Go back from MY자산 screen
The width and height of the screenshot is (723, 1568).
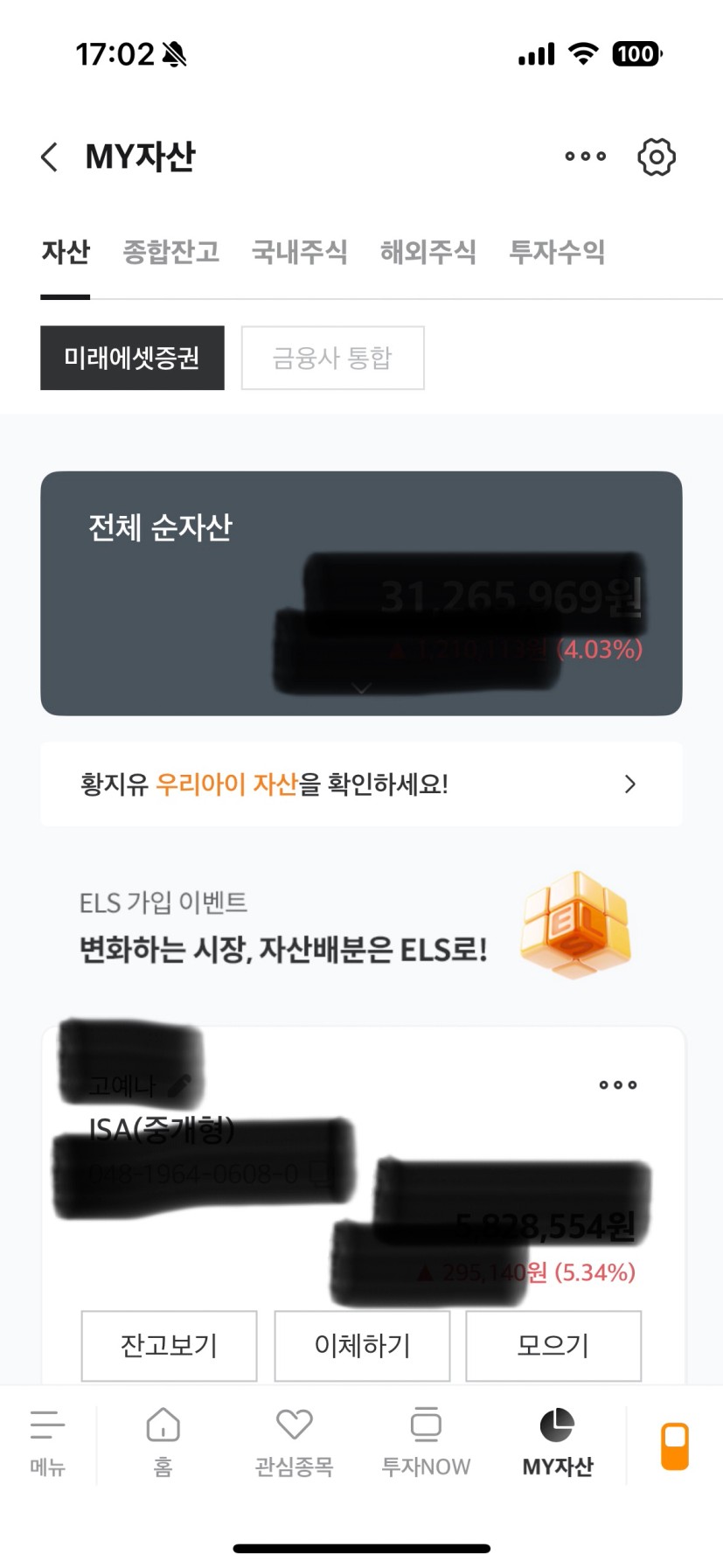coord(50,157)
